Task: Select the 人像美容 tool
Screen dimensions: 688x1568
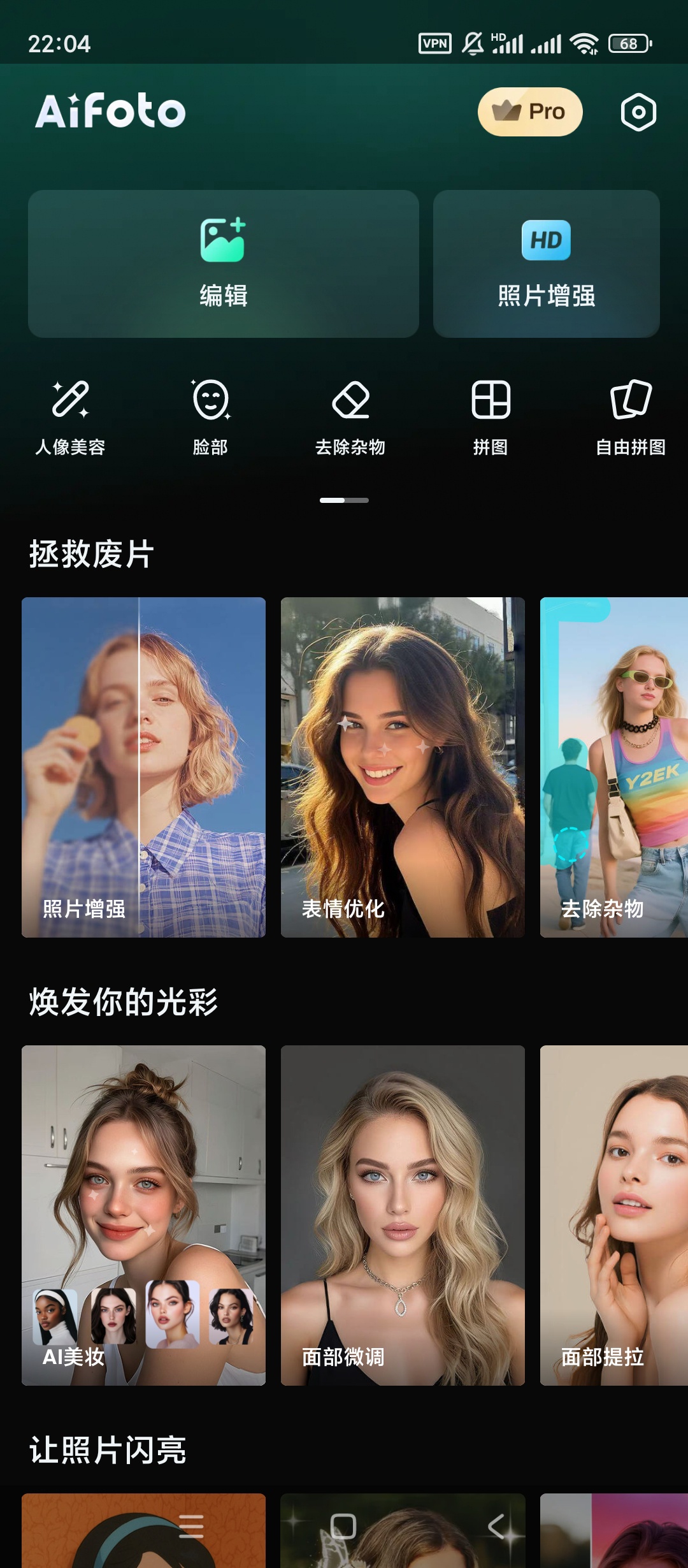Action: (x=70, y=416)
